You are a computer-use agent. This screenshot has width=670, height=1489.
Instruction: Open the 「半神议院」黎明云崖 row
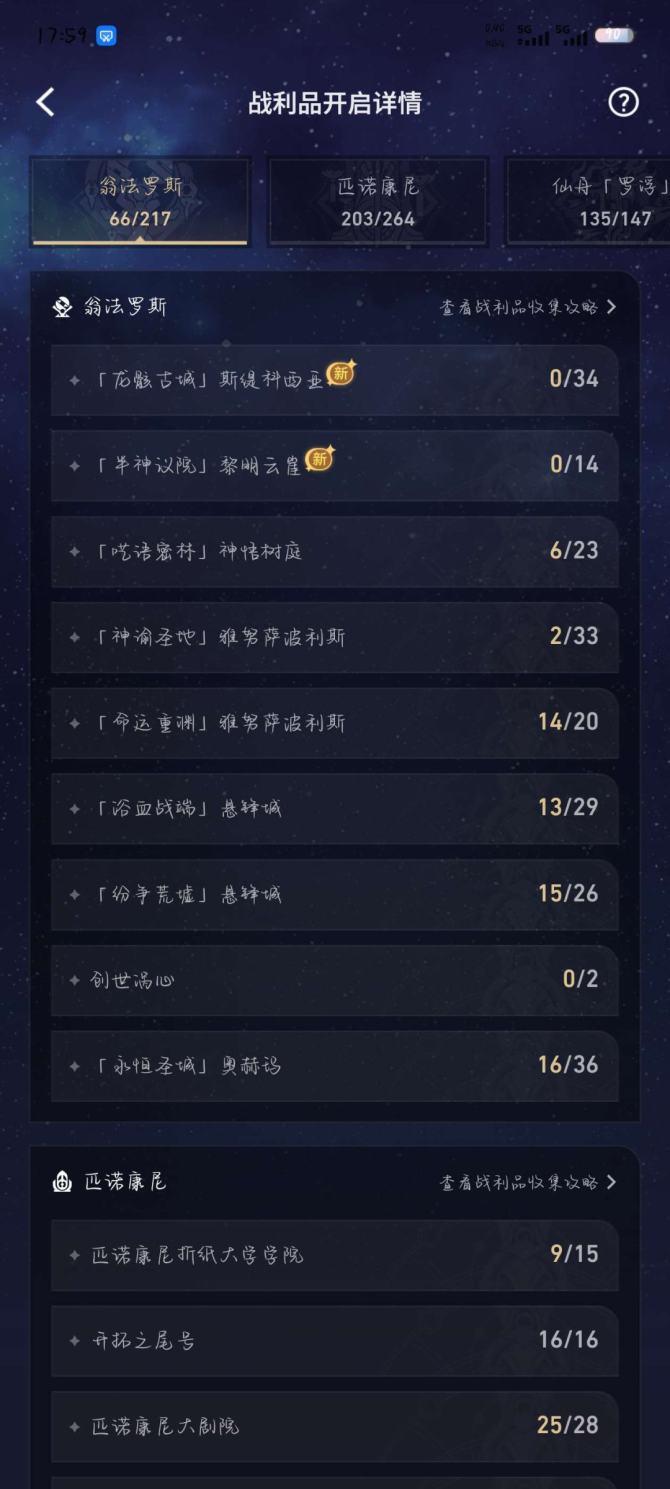[334, 465]
